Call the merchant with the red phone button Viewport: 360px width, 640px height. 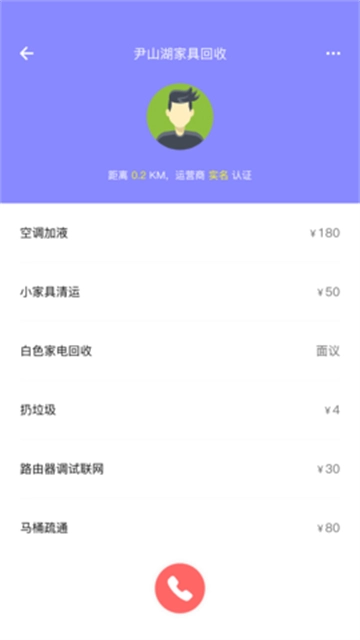click(x=180, y=588)
